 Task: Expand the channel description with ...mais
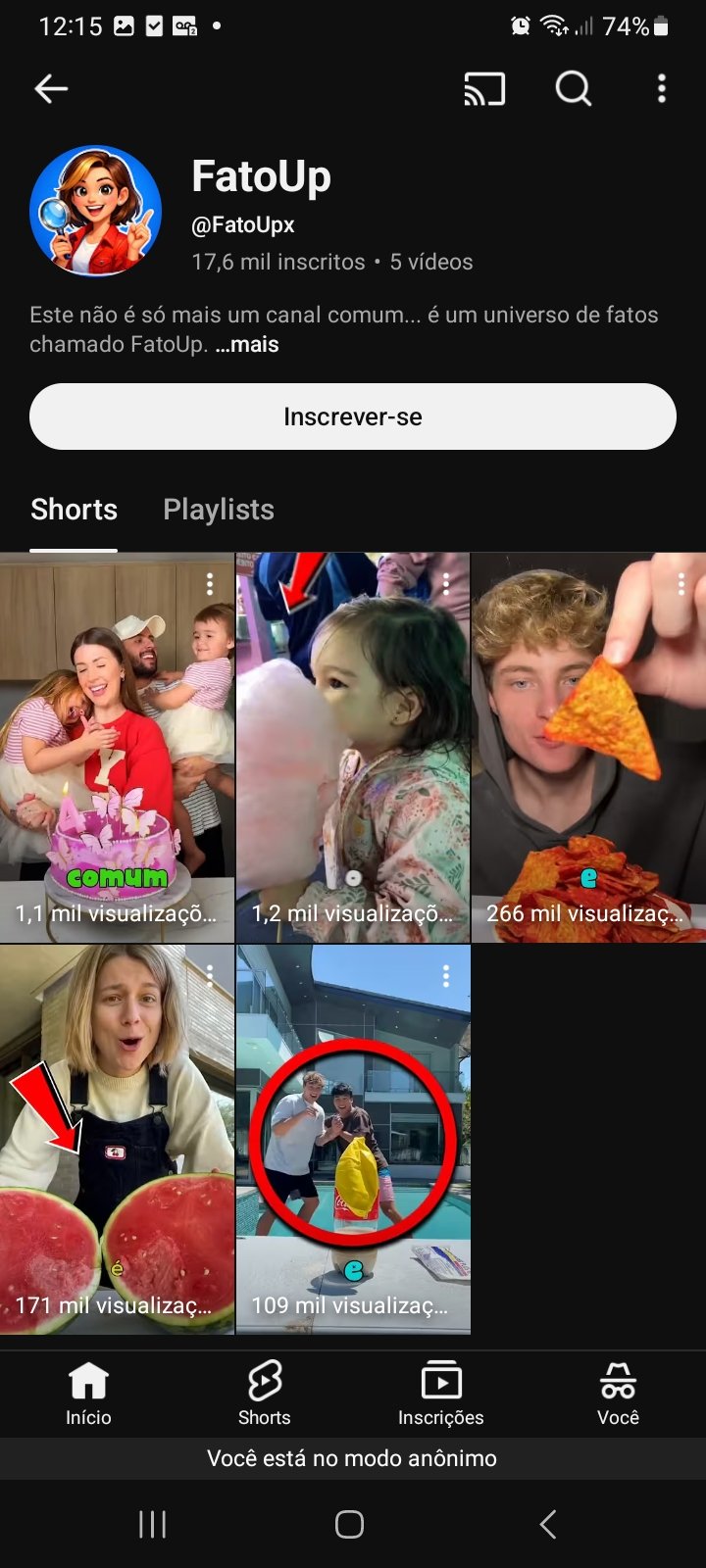247,345
